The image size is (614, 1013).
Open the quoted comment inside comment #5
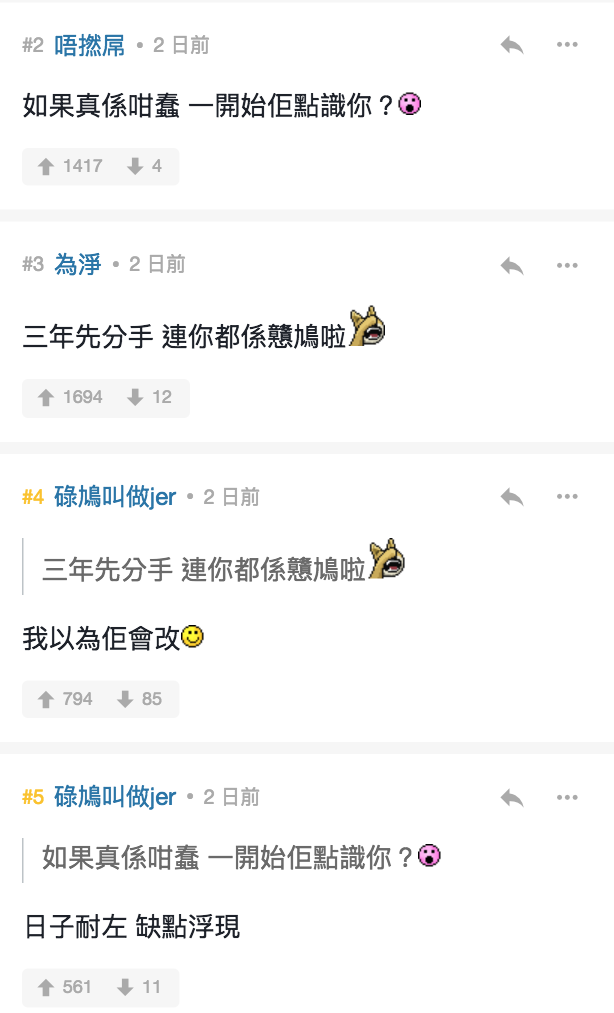(x=228, y=857)
